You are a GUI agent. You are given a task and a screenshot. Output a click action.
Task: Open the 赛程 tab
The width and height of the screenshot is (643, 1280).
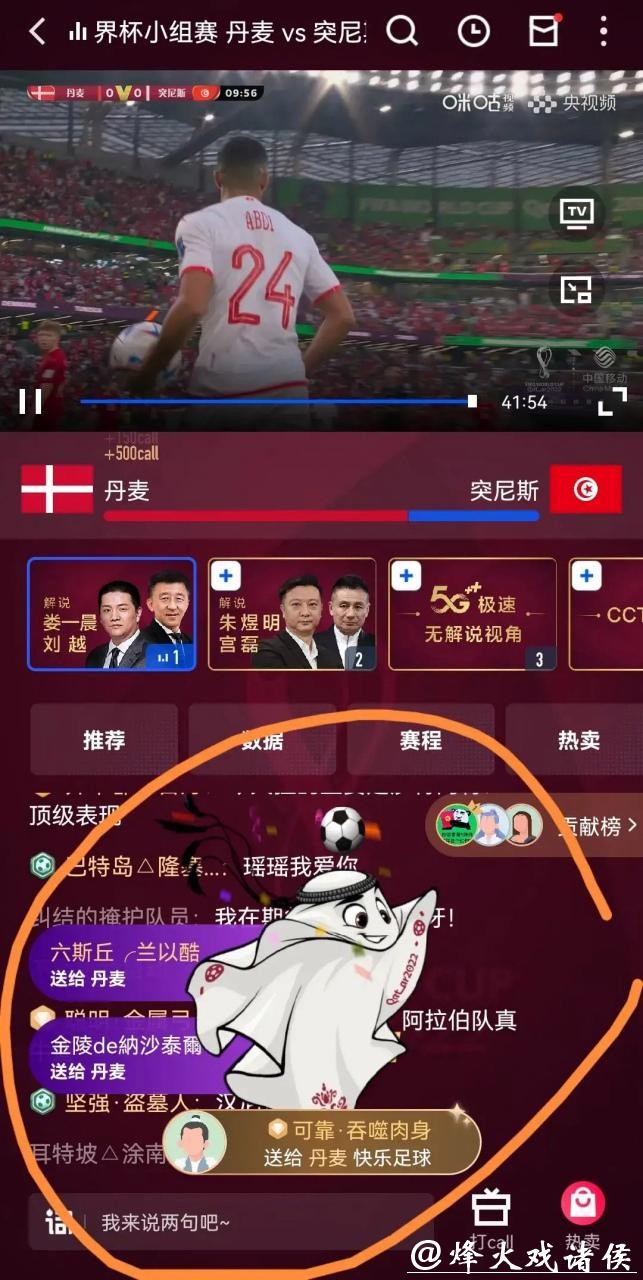point(420,740)
